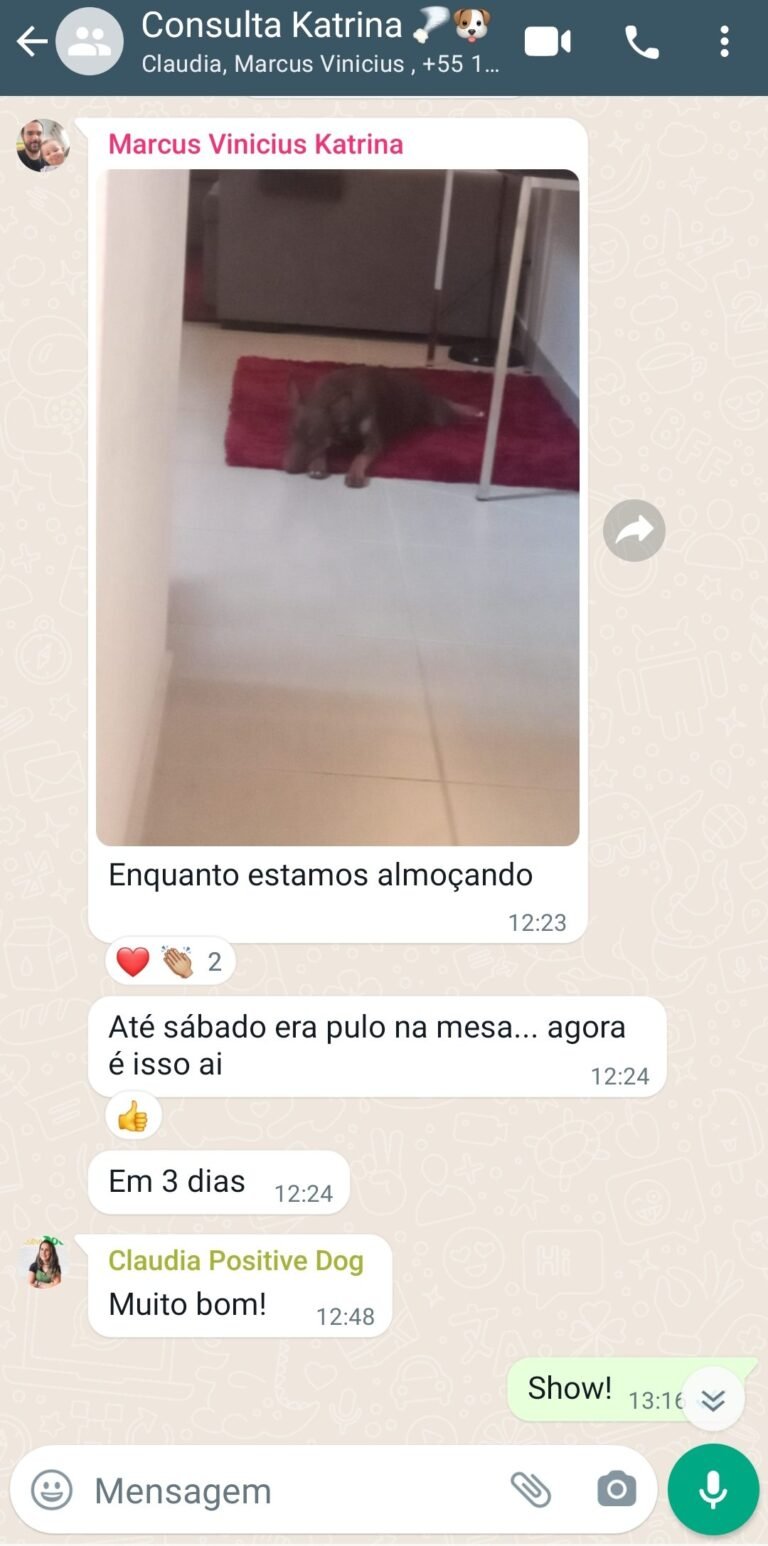Start a group video call
Viewport: 768px width, 1546px height.
pos(548,42)
